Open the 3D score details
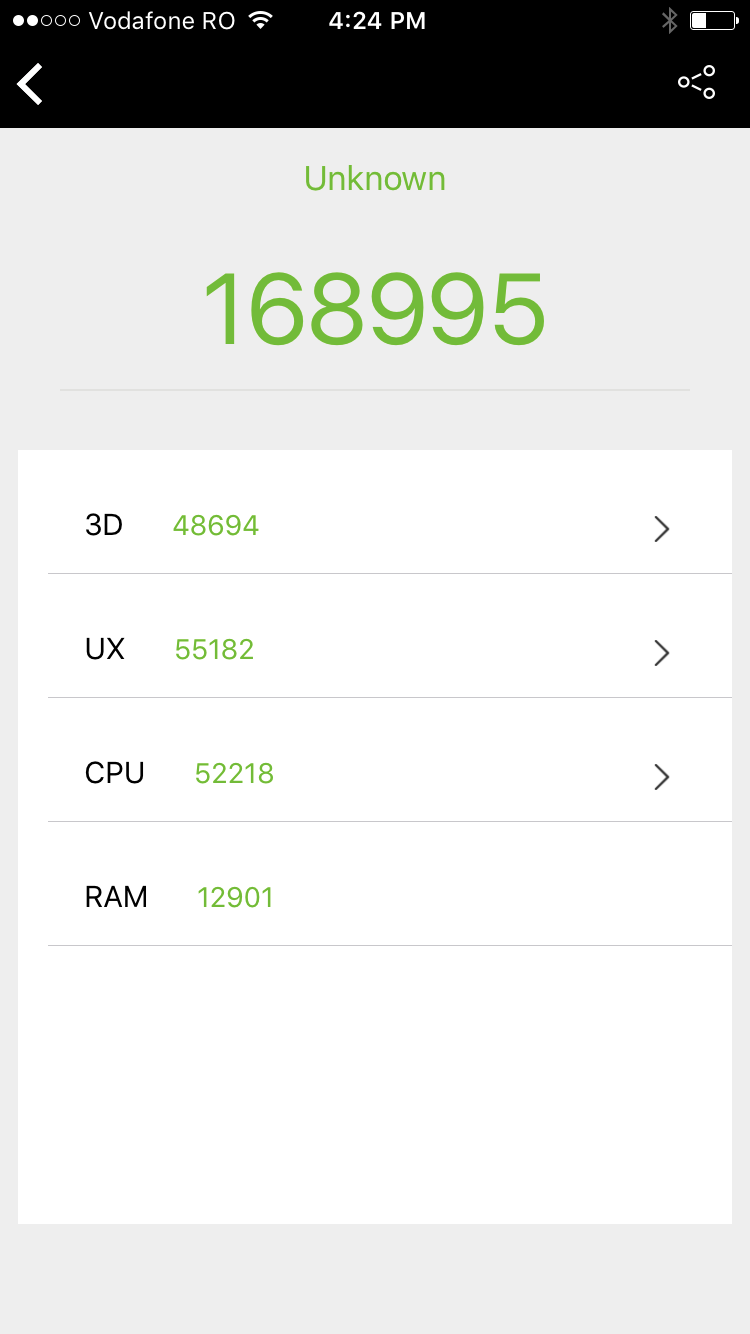The width and height of the screenshot is (750, 1334). (x=660, y=528)
